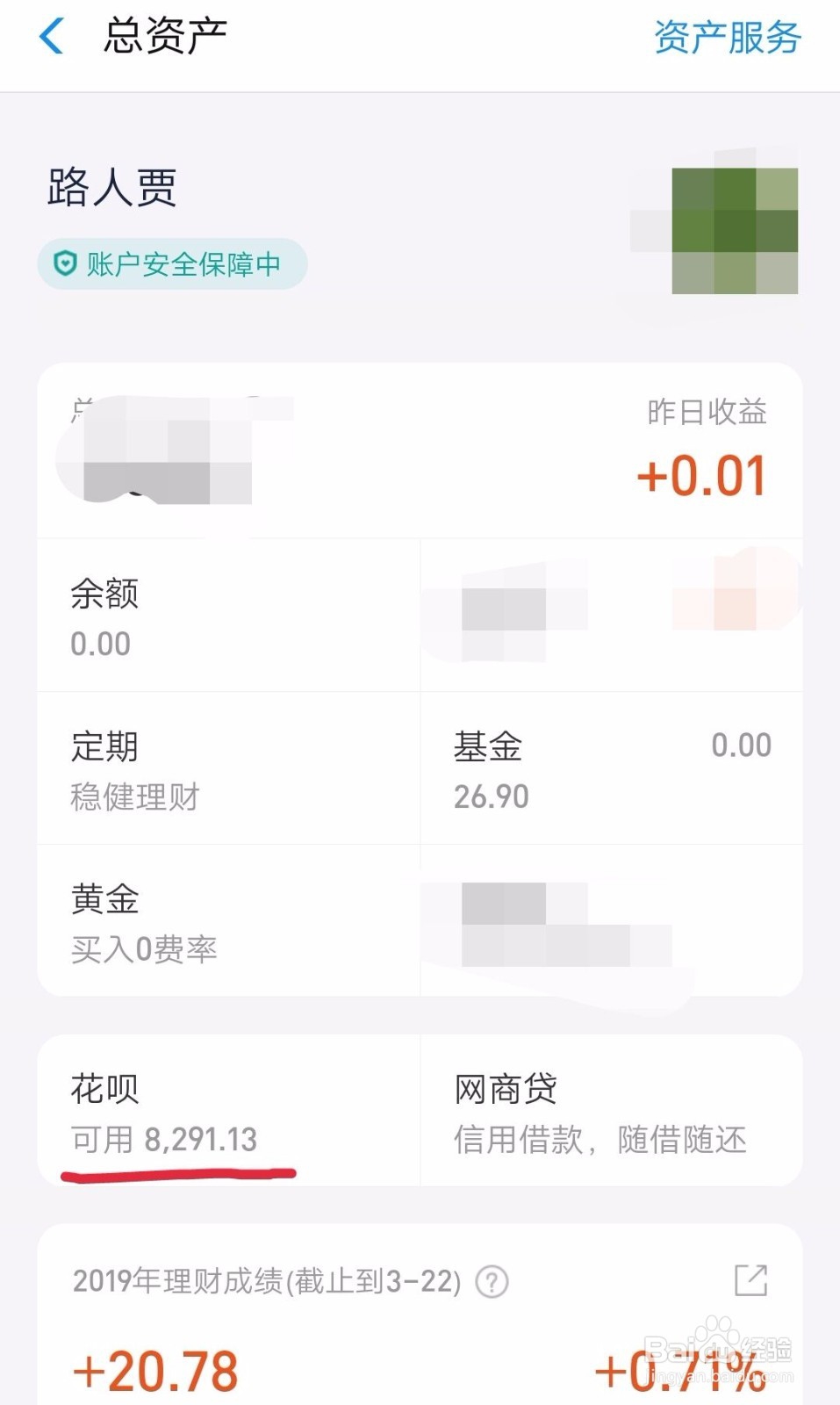The height and width of the screenshot is (1405, 840).
Task: Open the 账户安全保障中 badge
Action: pos(172,263)
